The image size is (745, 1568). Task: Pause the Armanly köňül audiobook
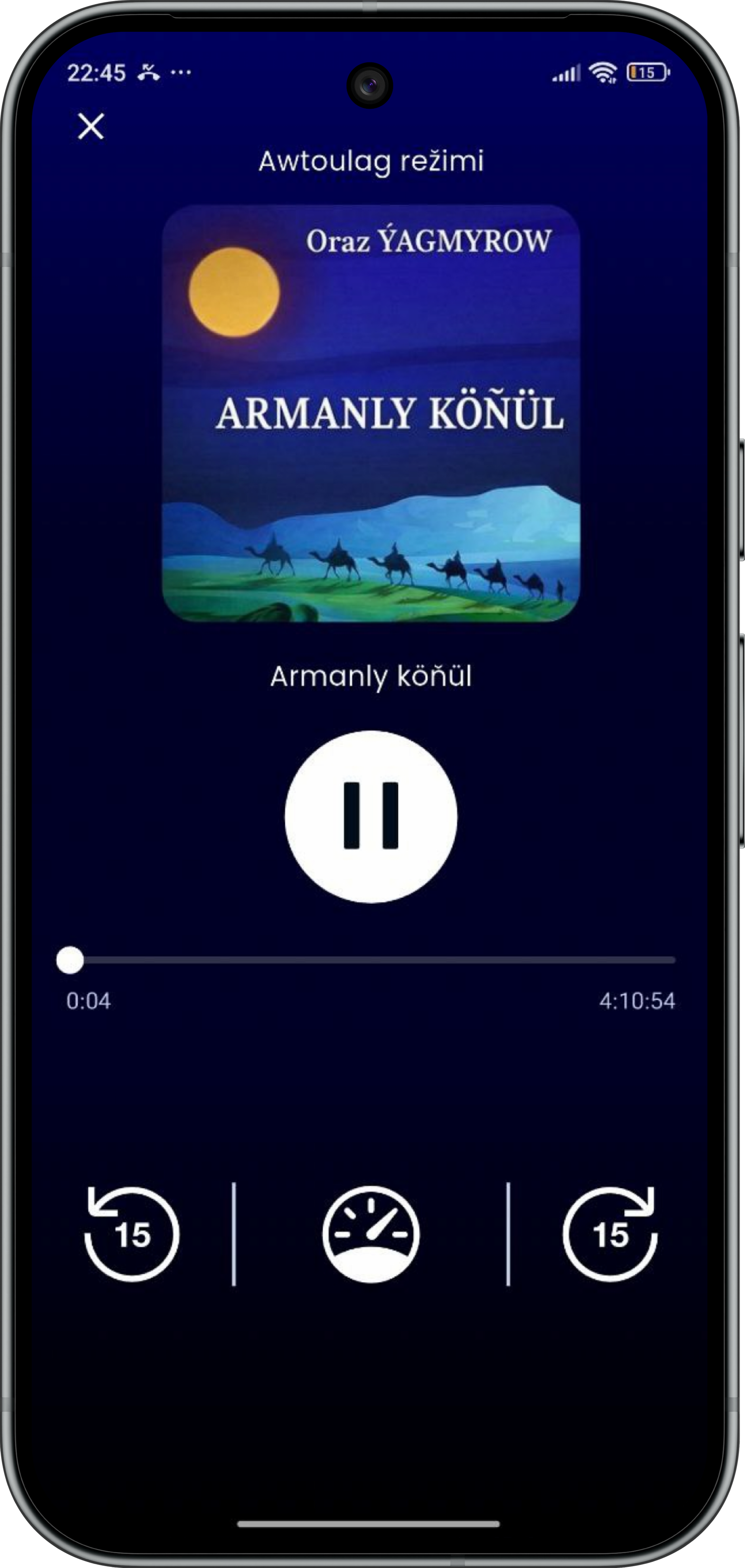pyautogui.click(x=371, y=816)
